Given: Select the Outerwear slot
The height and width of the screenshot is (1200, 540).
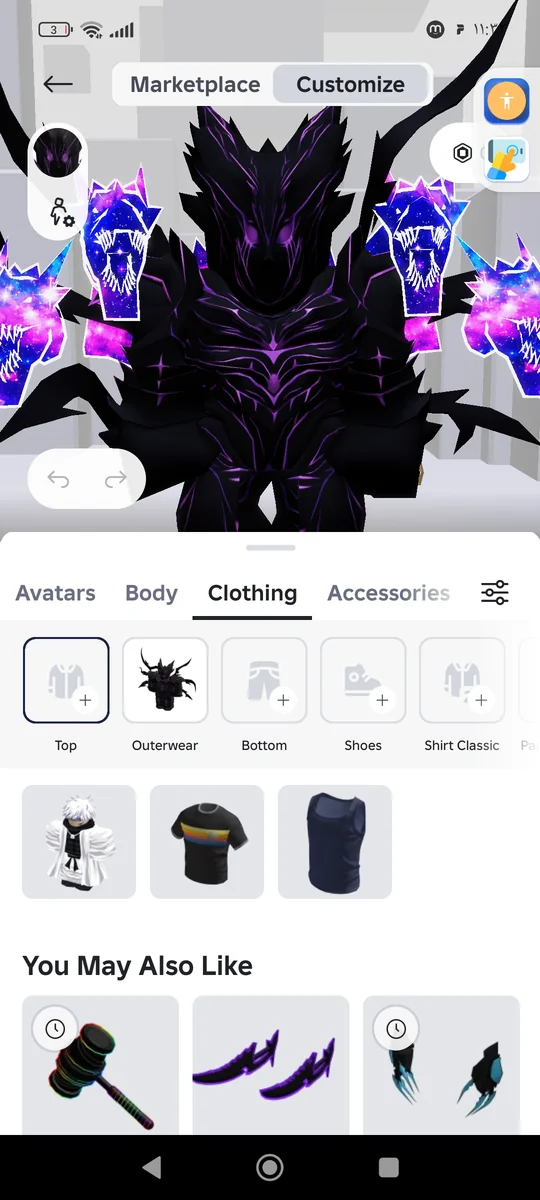Looking at the screenshot, I should point(165,680).
